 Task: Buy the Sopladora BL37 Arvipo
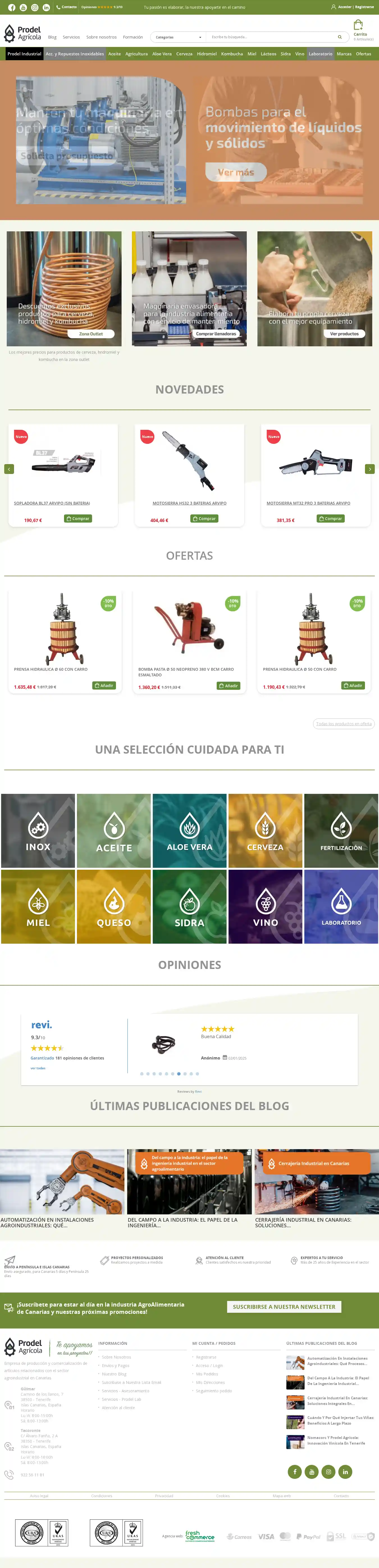[x=78, y=519]
